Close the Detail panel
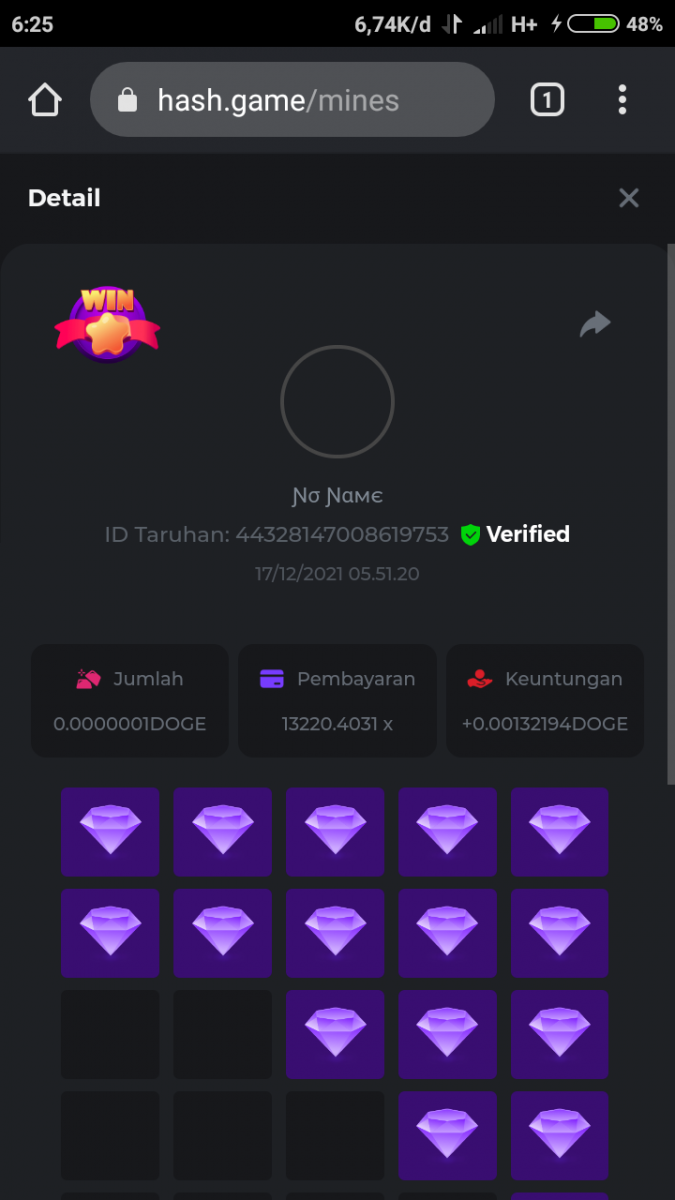675x1200 pixels. pos(628,198)
